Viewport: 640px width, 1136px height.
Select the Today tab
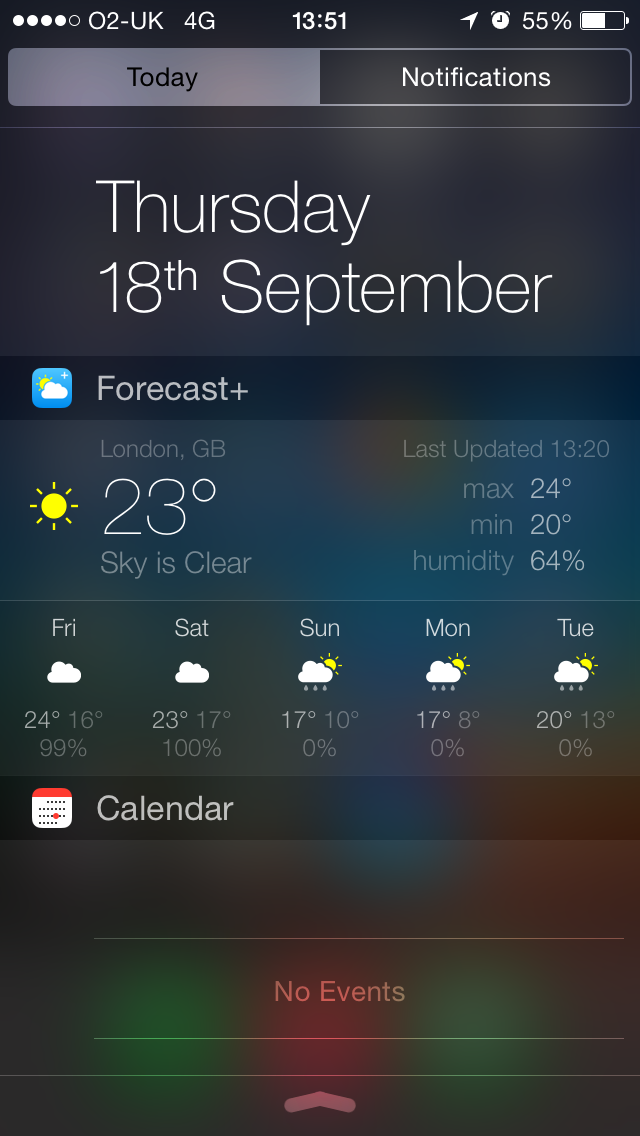164,78
